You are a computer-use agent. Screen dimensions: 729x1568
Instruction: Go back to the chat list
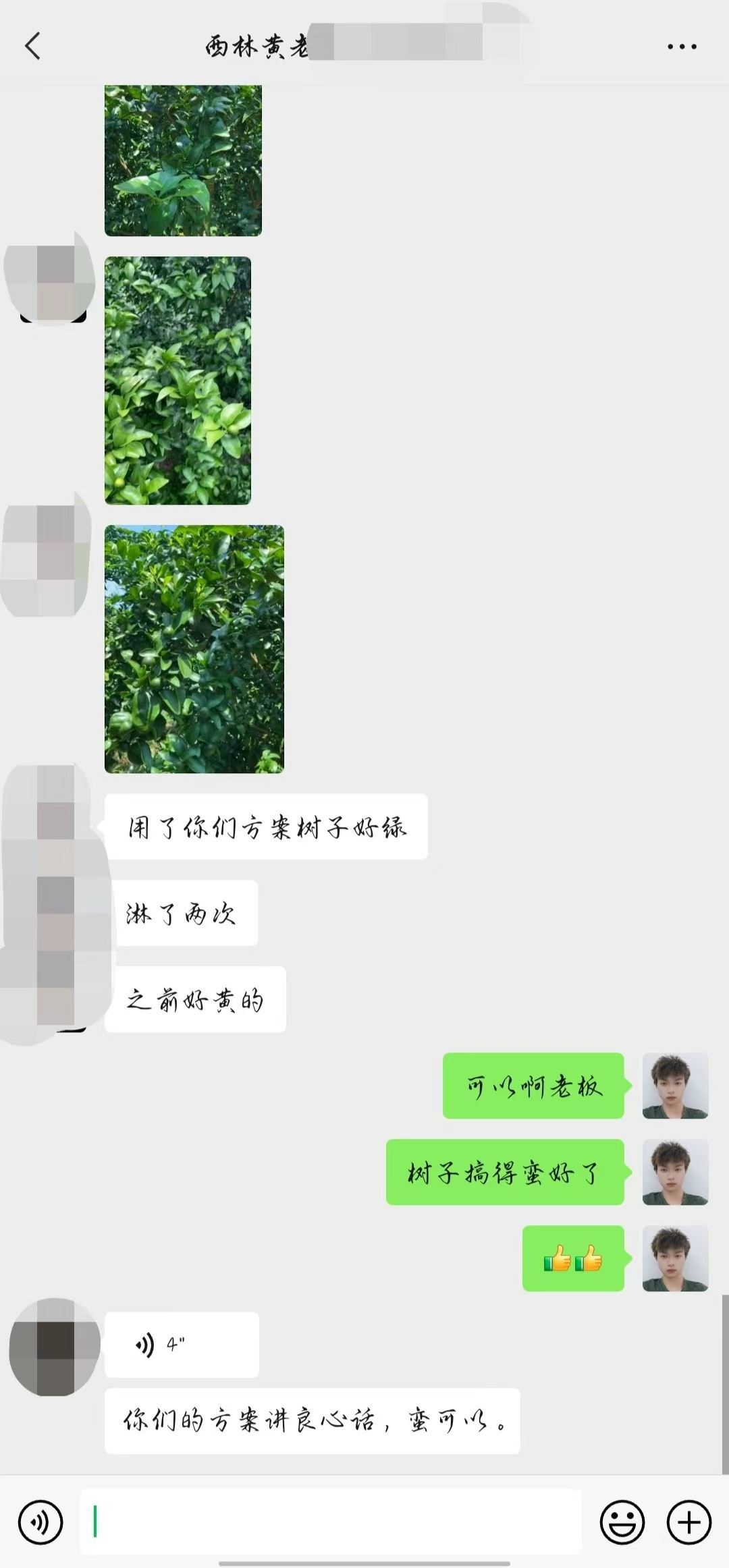point(32,46)
